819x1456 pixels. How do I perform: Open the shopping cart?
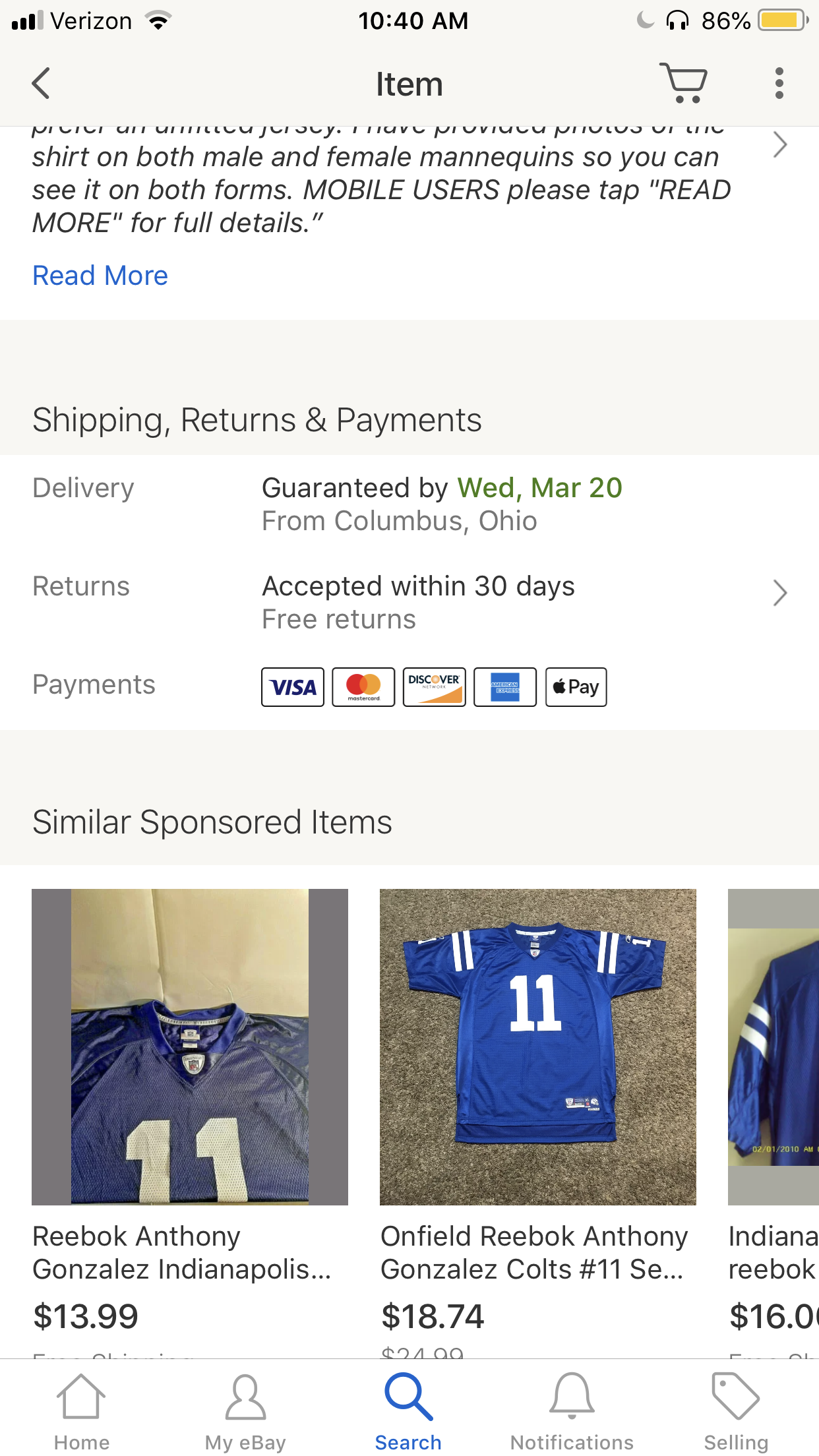pos(684,83)
